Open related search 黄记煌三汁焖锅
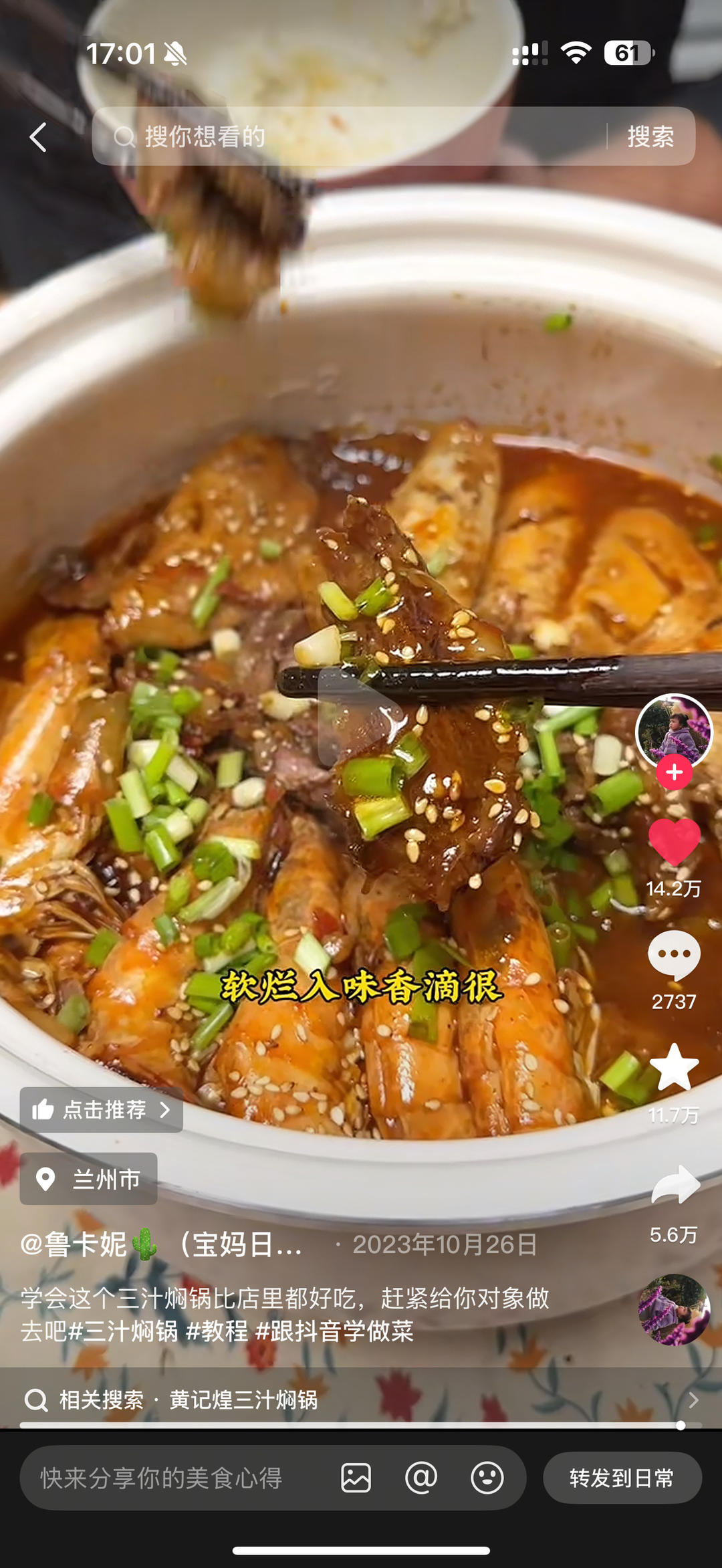Viewport: 722px width, 1568px height. point(243,1399)
